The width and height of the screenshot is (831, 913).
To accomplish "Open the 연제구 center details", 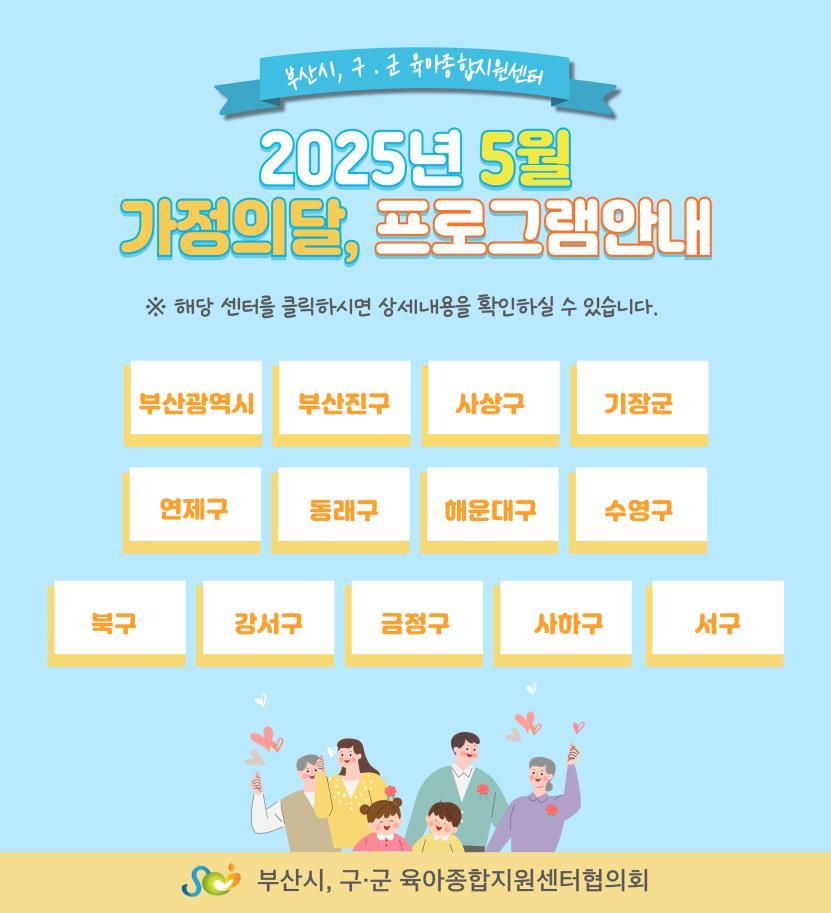I will click(196, 509).
